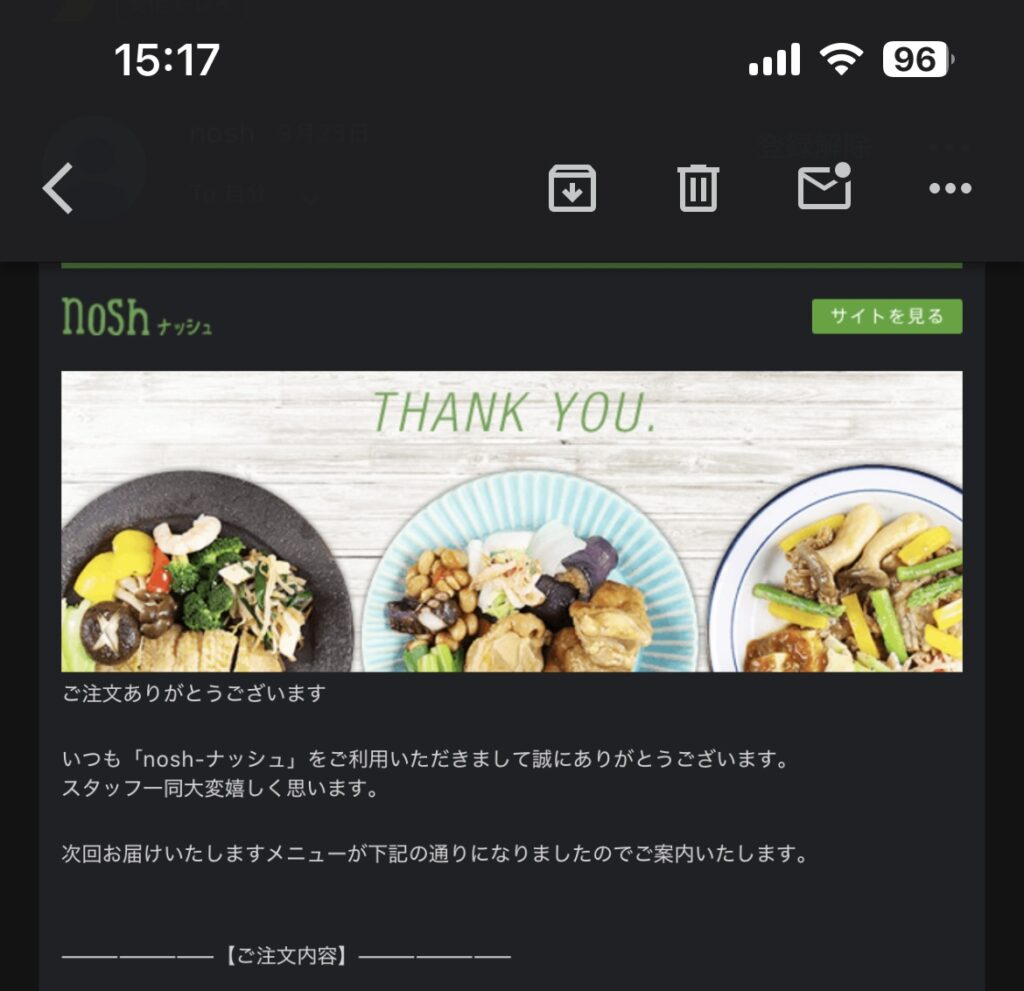This screenshot has height=991, width=1024.
Task: Tap the サイトを見る button
Action: click(x=886, y=317)
